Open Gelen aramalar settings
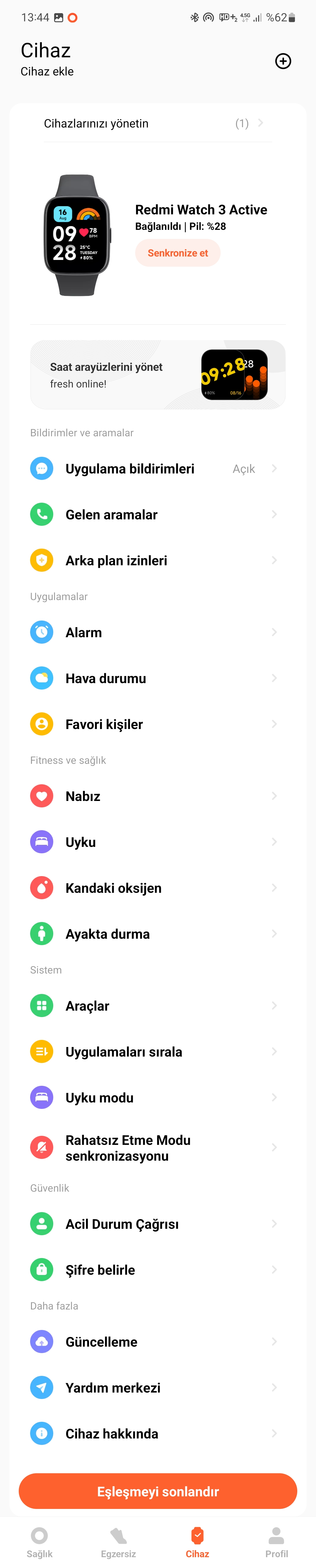The image size is (316, 1568). point(157,514)
